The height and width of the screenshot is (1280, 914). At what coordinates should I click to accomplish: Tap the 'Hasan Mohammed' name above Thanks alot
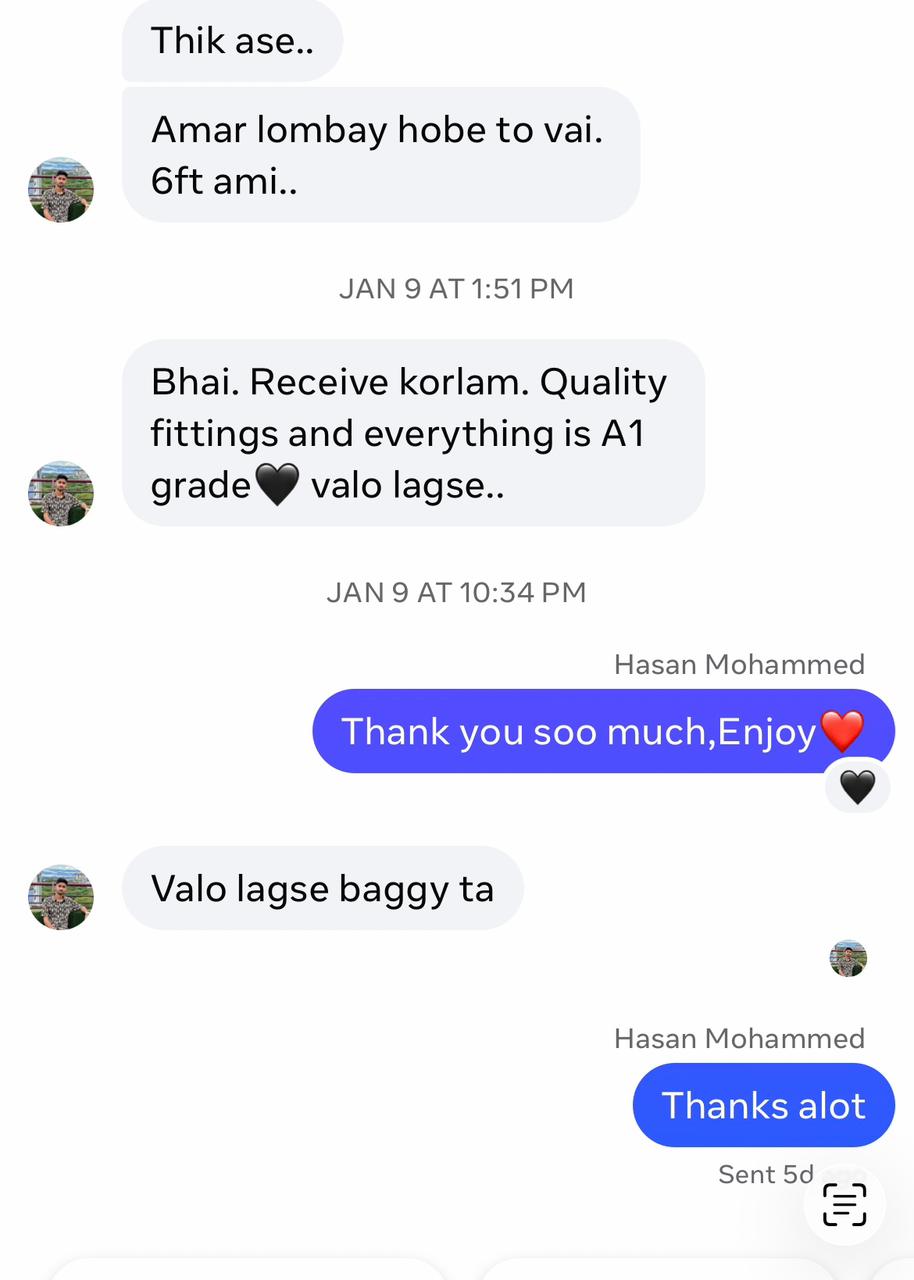(740, 1038)
